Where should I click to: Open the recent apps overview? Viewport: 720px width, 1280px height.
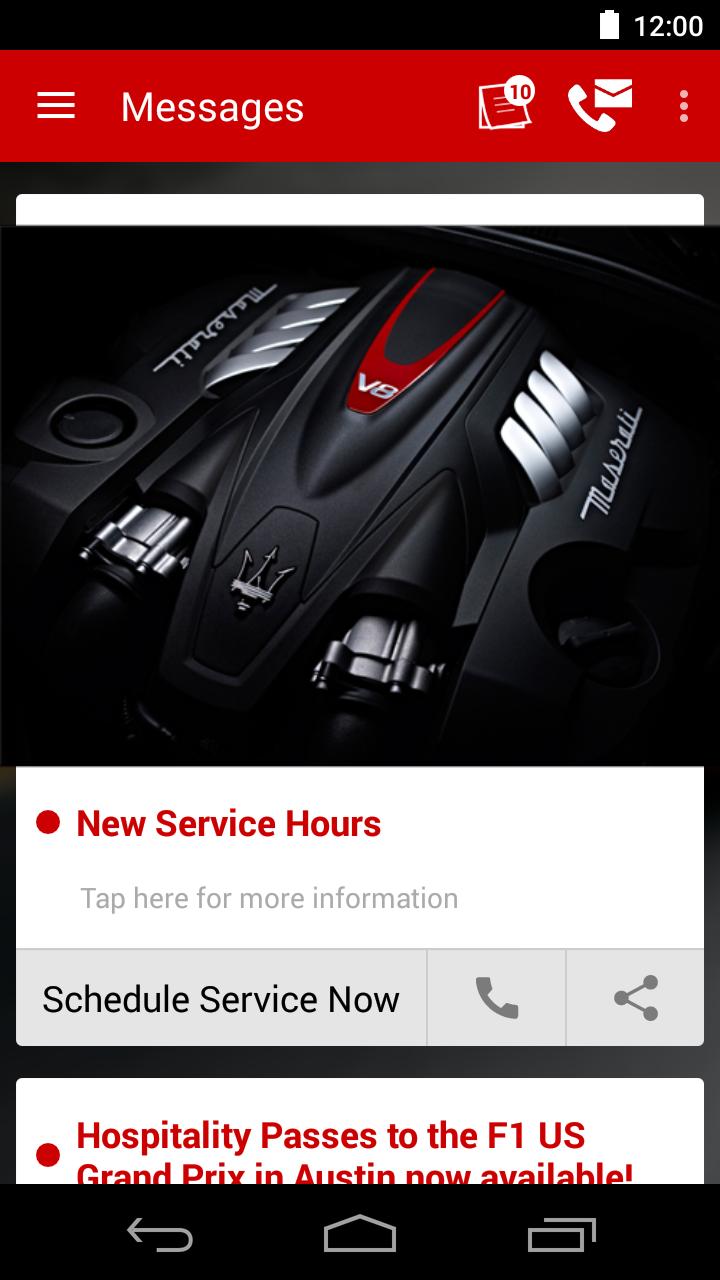pyautogui.click(x=561, y=1235)
